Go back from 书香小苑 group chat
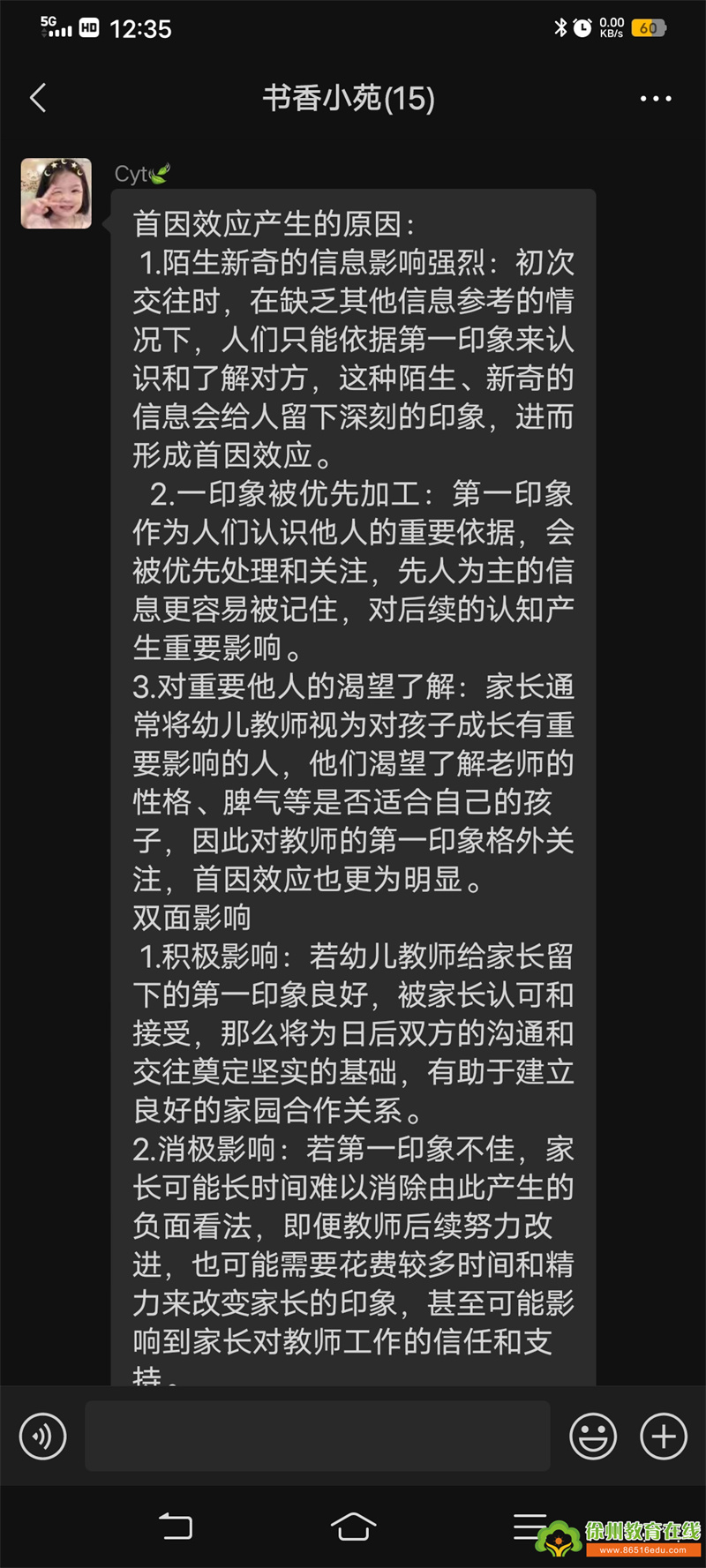 pyautogui.click(x=38, y=98)
